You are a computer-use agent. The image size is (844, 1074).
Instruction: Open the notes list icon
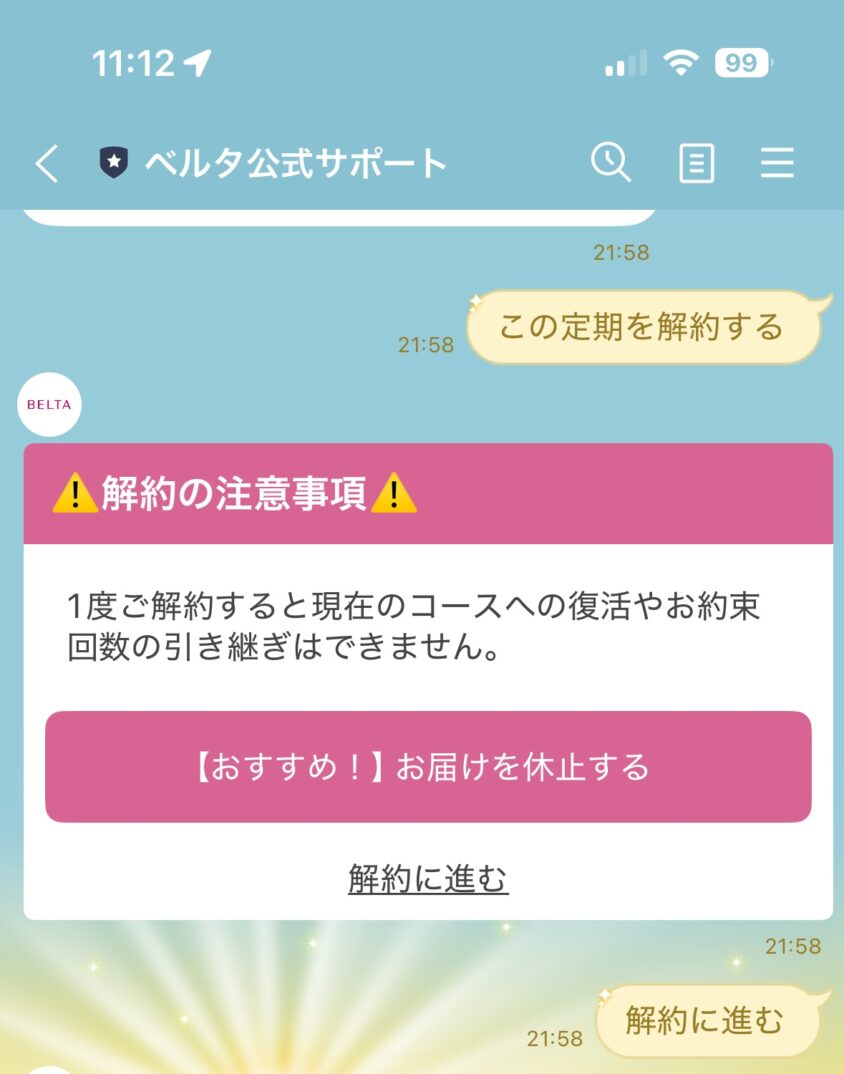[696, 163]
